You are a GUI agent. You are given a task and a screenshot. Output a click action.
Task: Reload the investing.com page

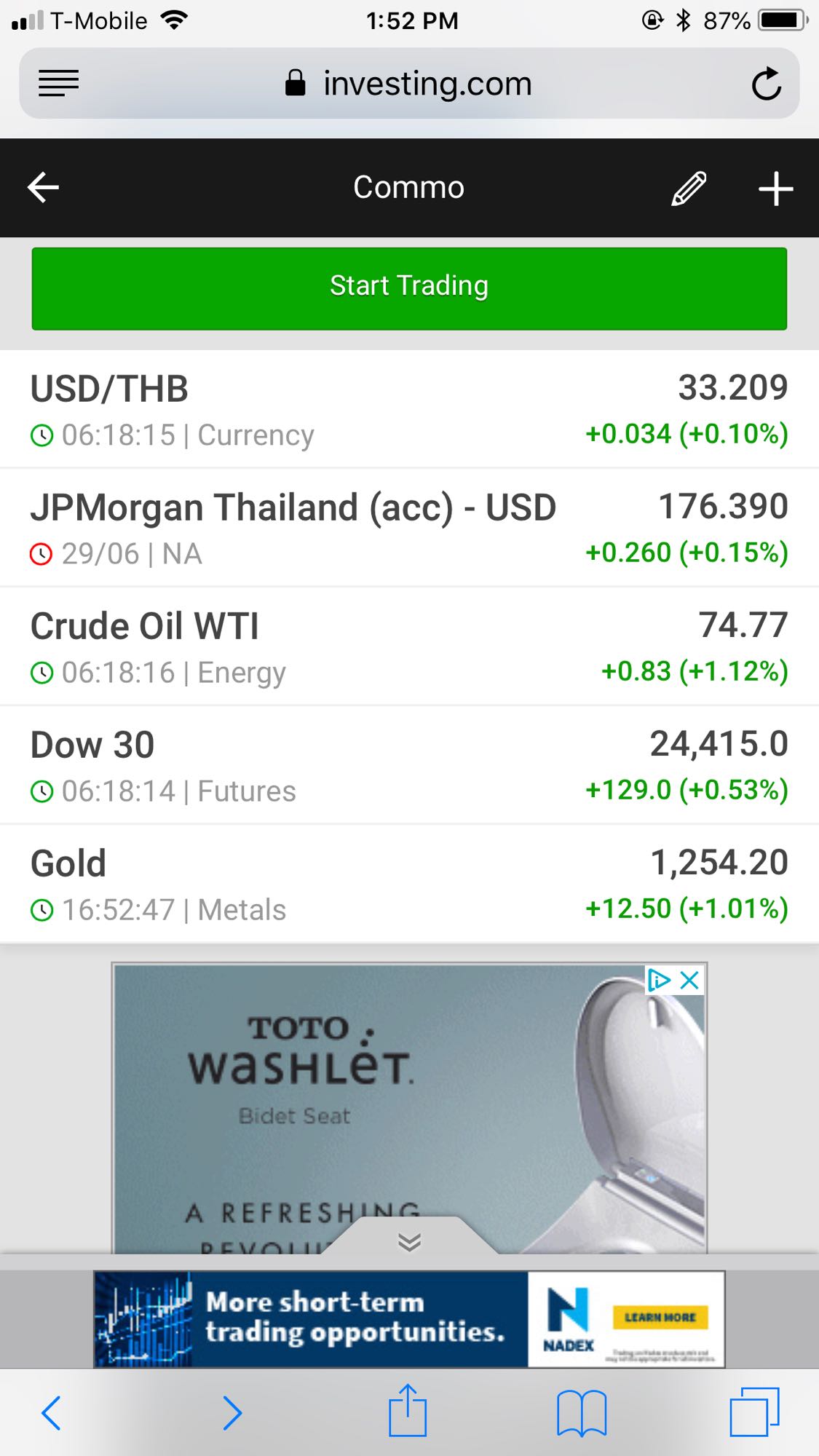pyautogui.click(x=766, y=84)
